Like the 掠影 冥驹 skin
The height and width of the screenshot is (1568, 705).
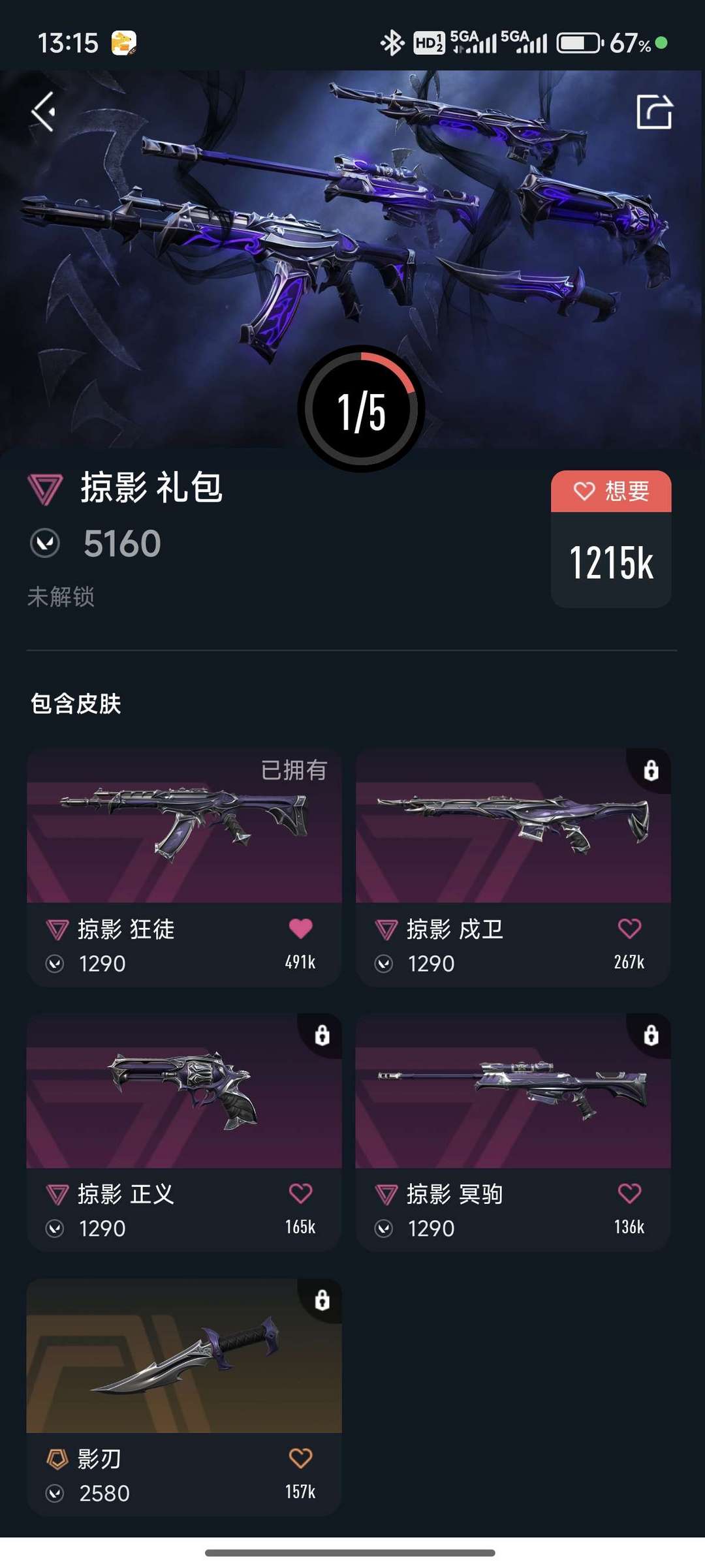[629, 1193]
